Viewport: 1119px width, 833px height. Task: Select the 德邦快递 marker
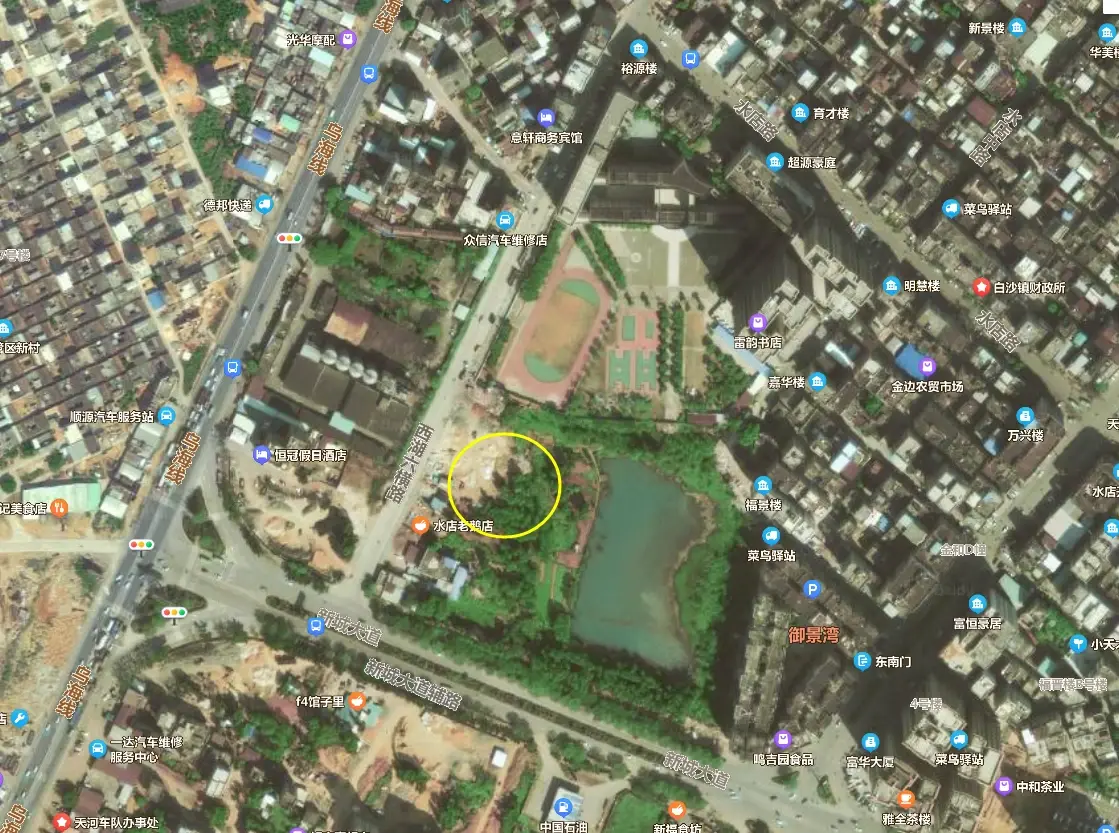click(264, 205)
